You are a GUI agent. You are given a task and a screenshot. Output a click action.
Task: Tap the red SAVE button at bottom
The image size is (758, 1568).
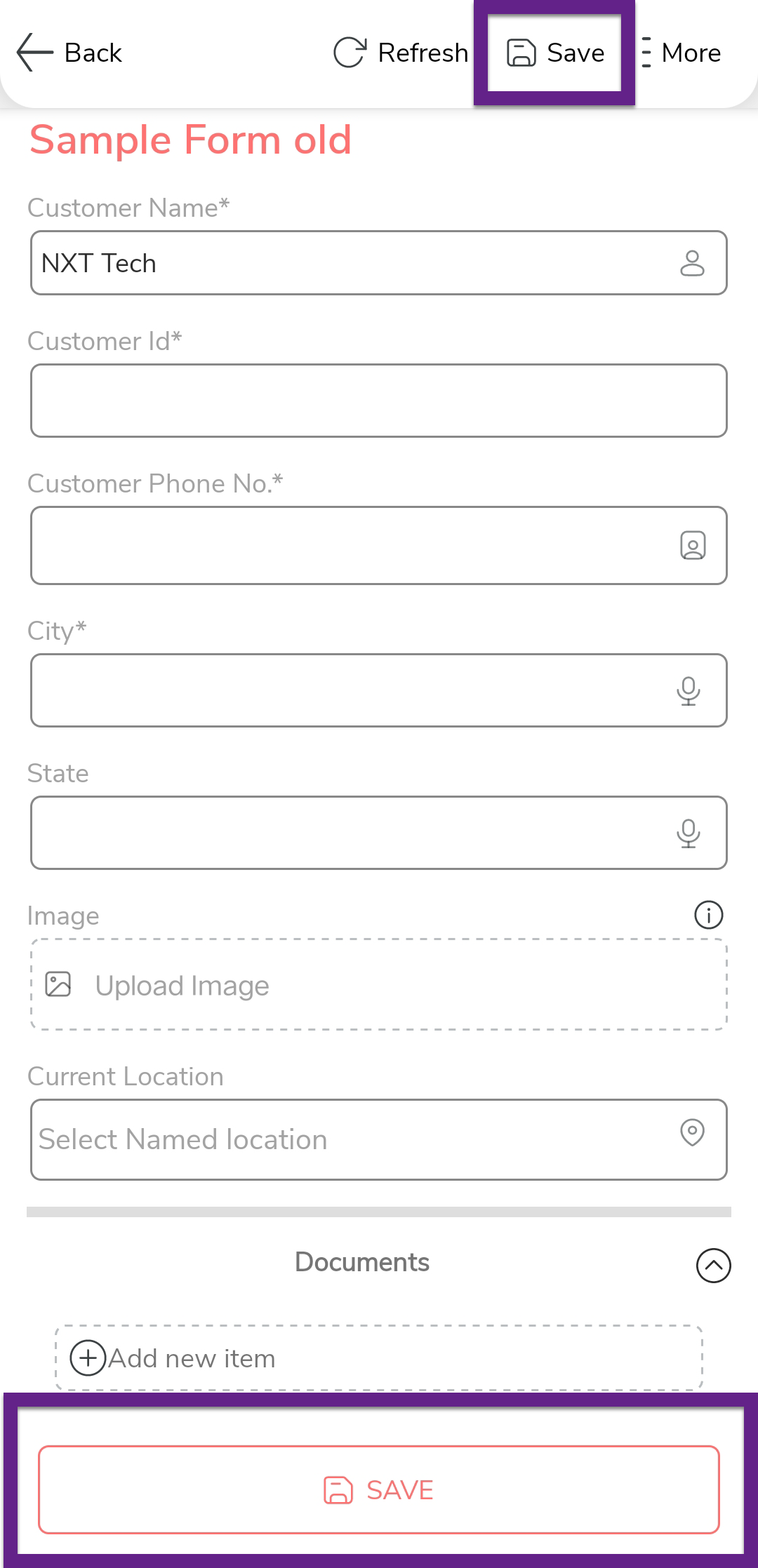pos(379,1489)
